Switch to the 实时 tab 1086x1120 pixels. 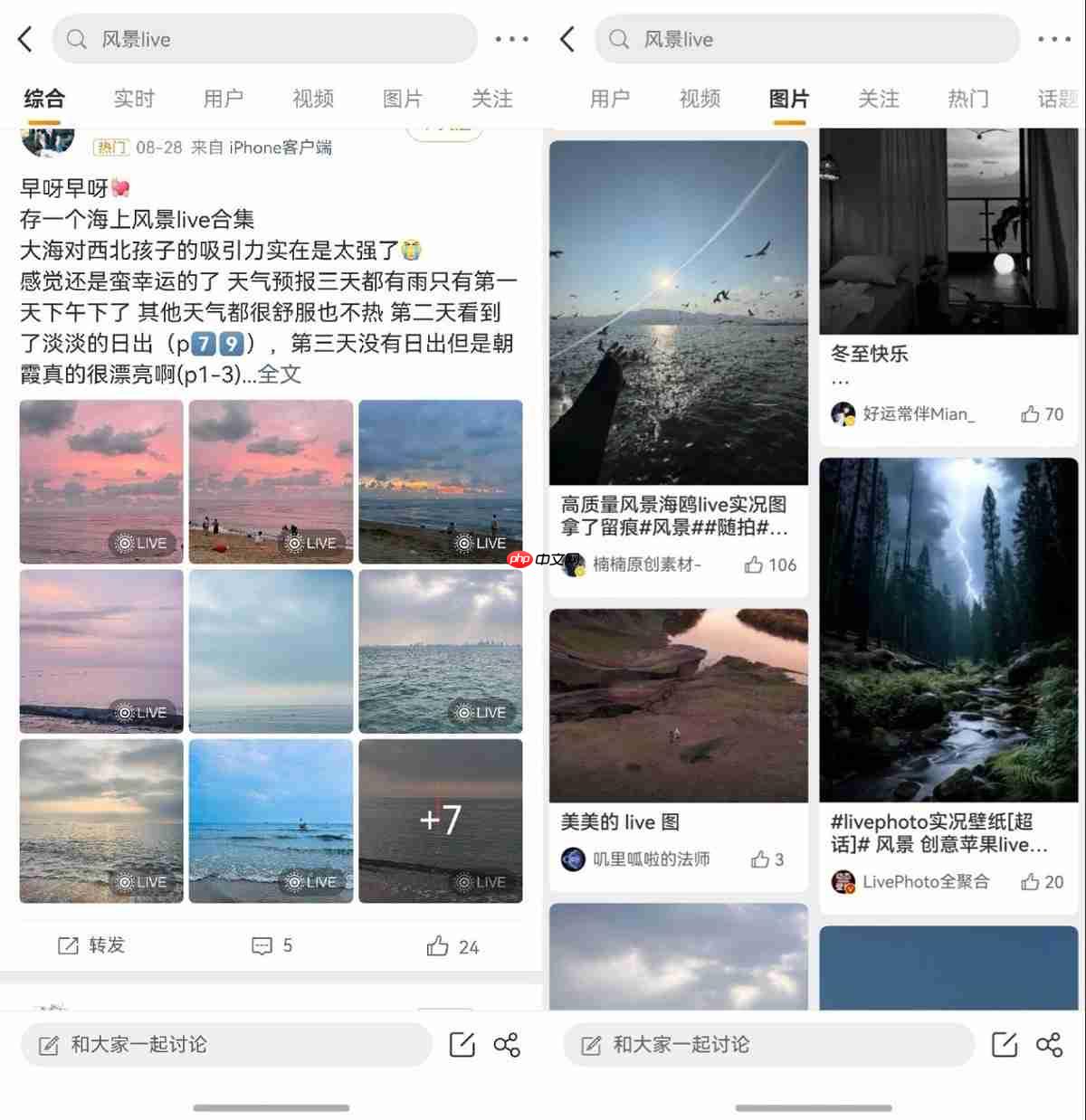point(134,100)
